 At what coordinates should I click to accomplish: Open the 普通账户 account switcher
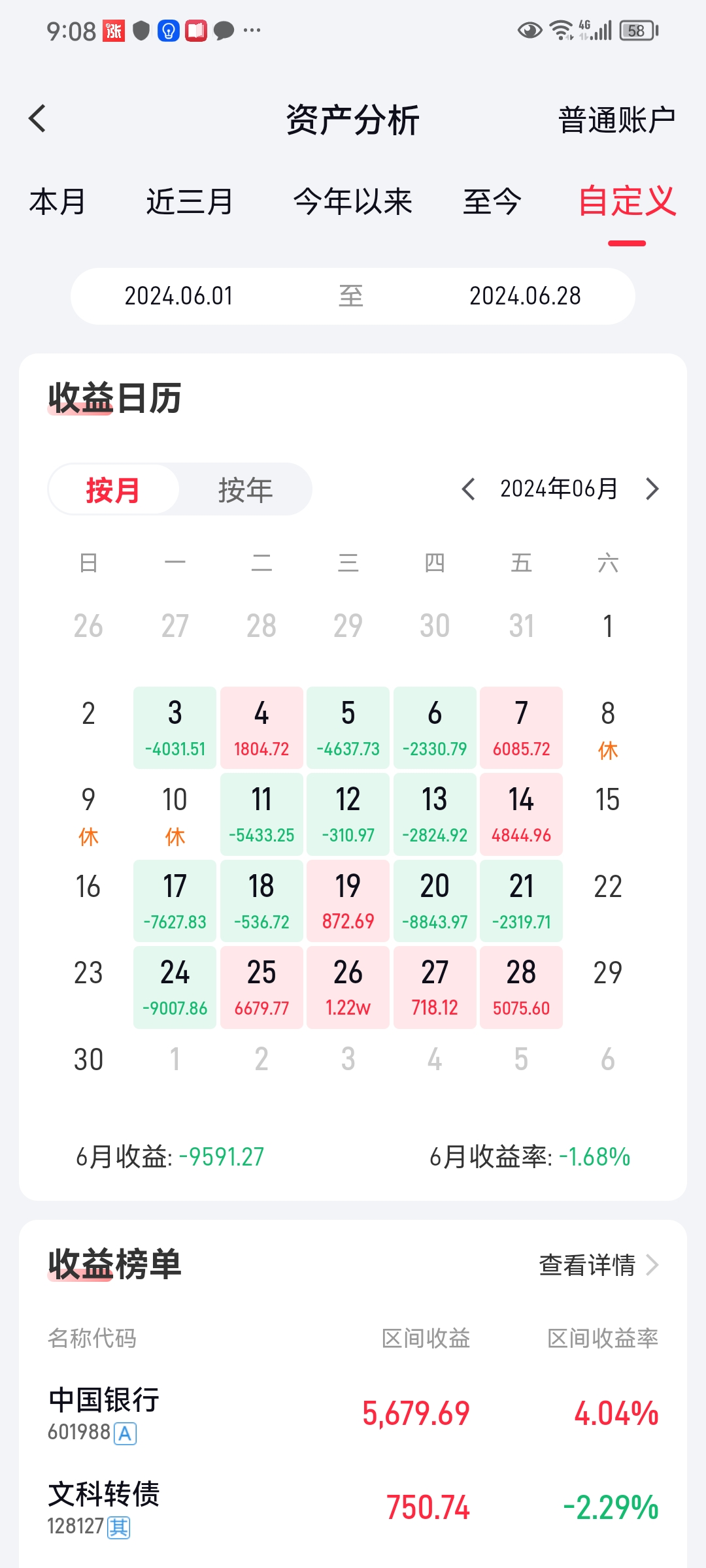616,120
